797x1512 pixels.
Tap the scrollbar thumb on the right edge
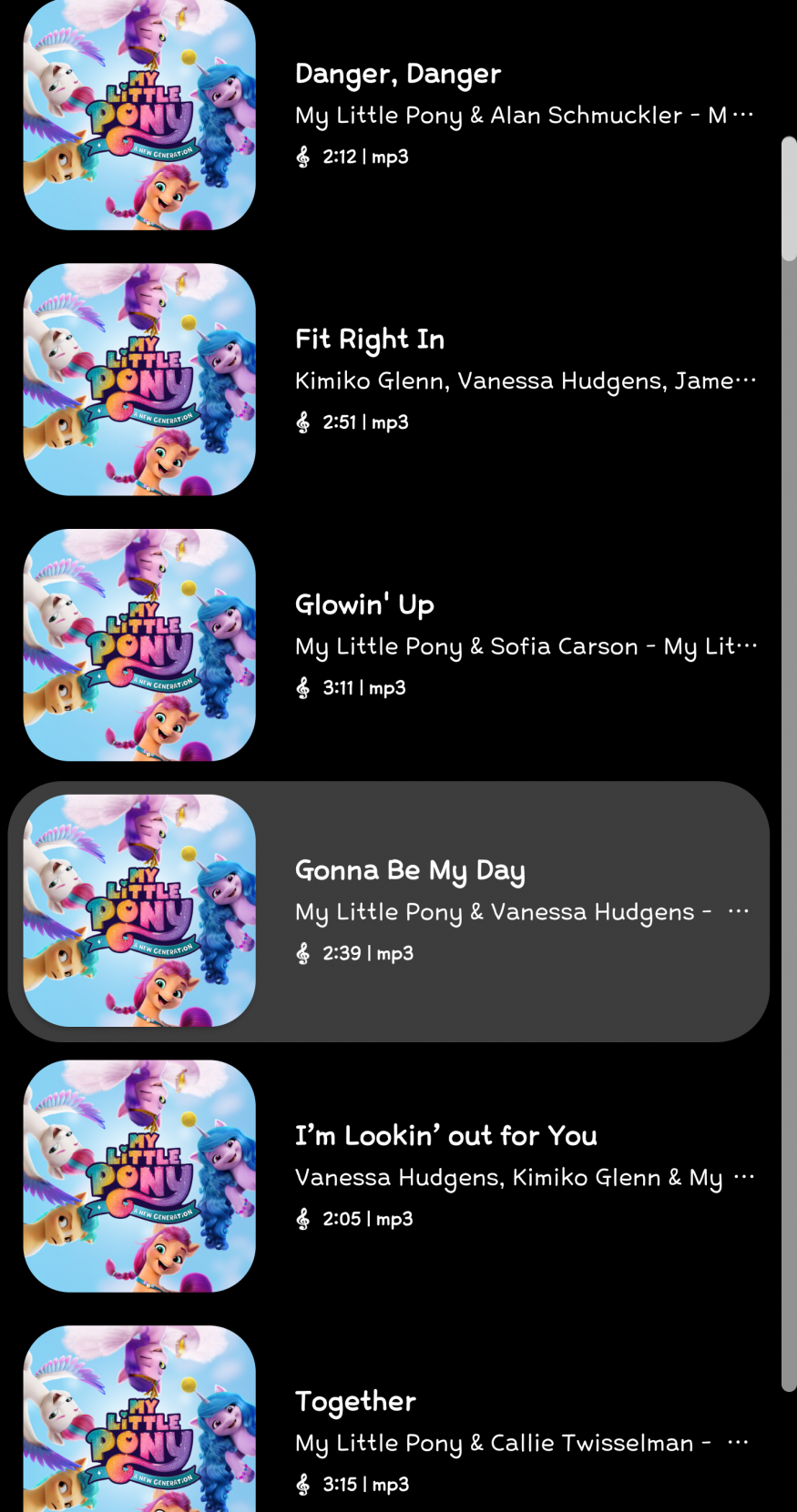[x=789, y=200]
